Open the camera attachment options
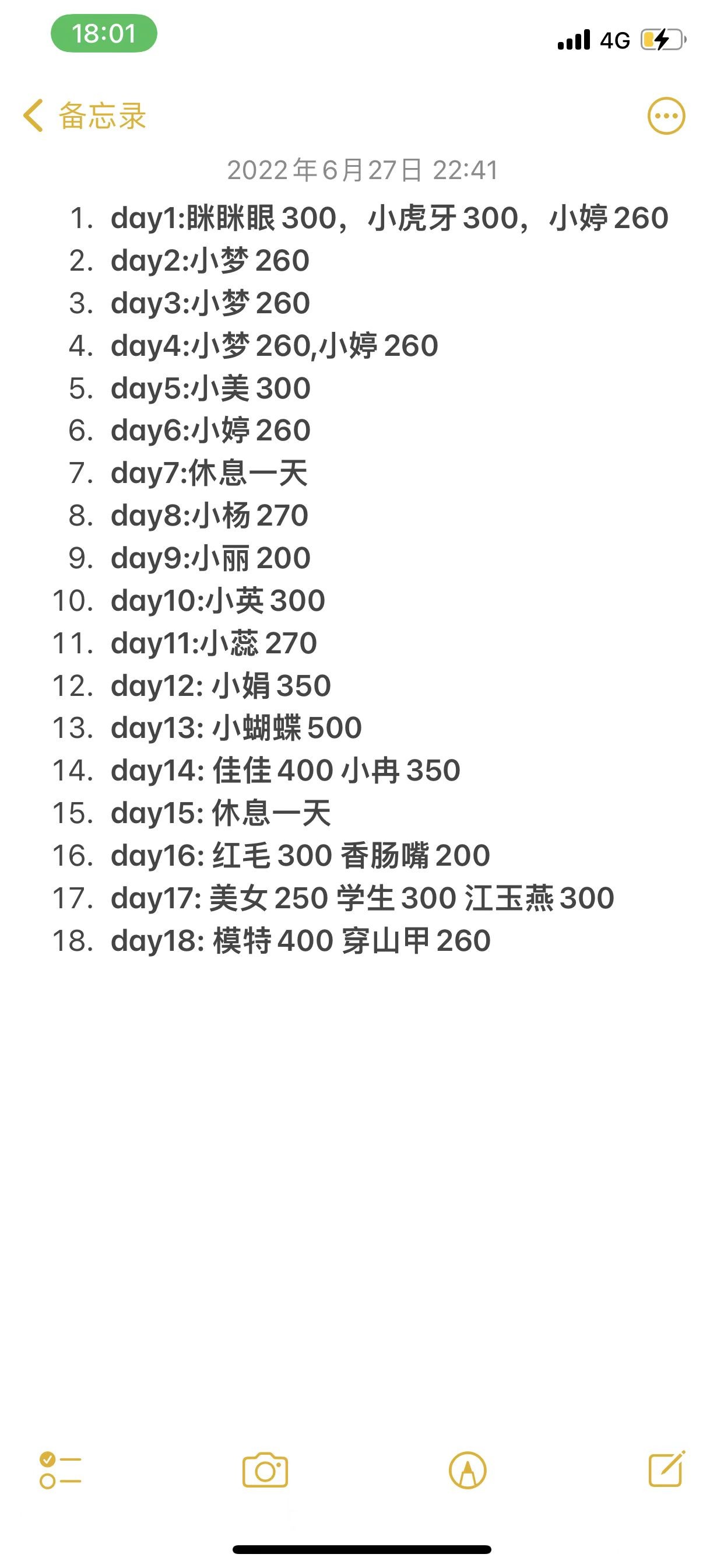724x1568 pixels. point(265,1471)
